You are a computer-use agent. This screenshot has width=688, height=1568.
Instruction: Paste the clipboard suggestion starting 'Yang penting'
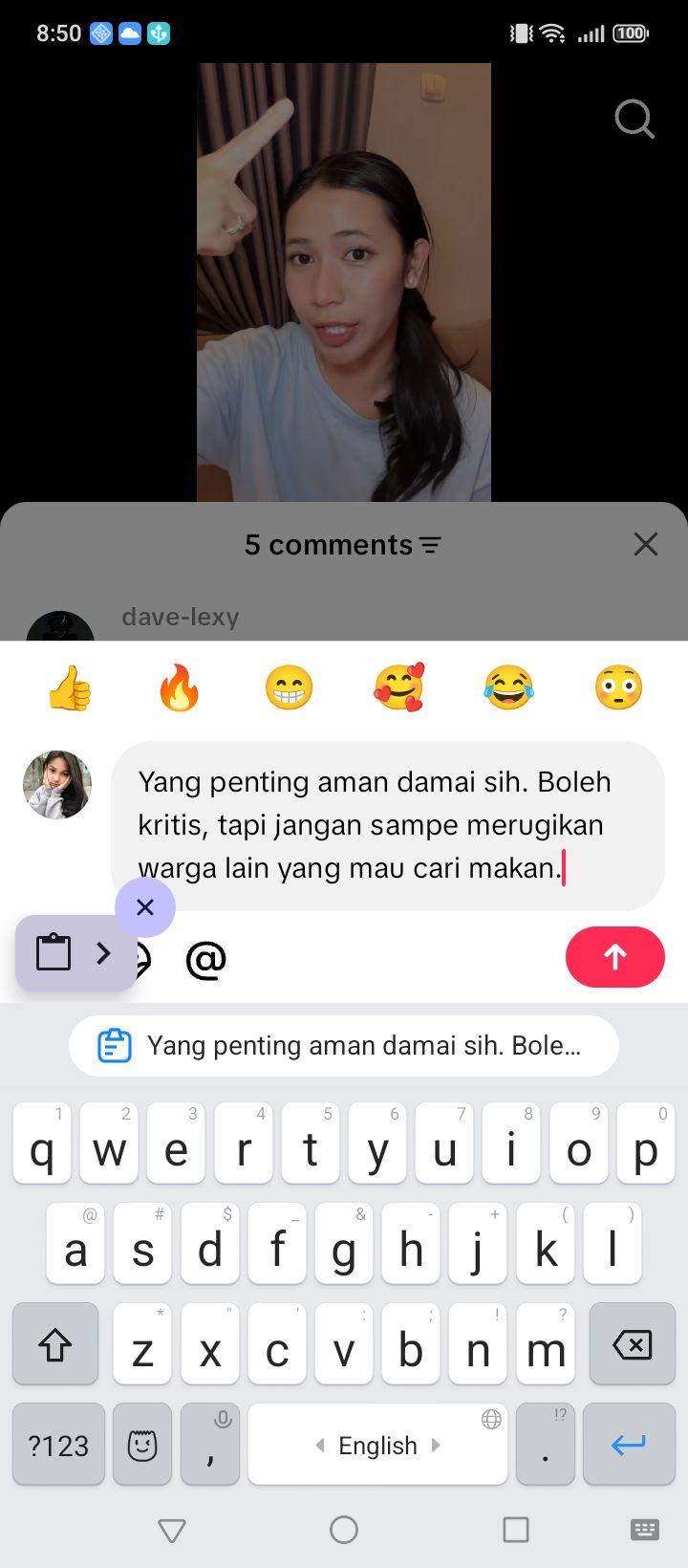coord(344,1045)
